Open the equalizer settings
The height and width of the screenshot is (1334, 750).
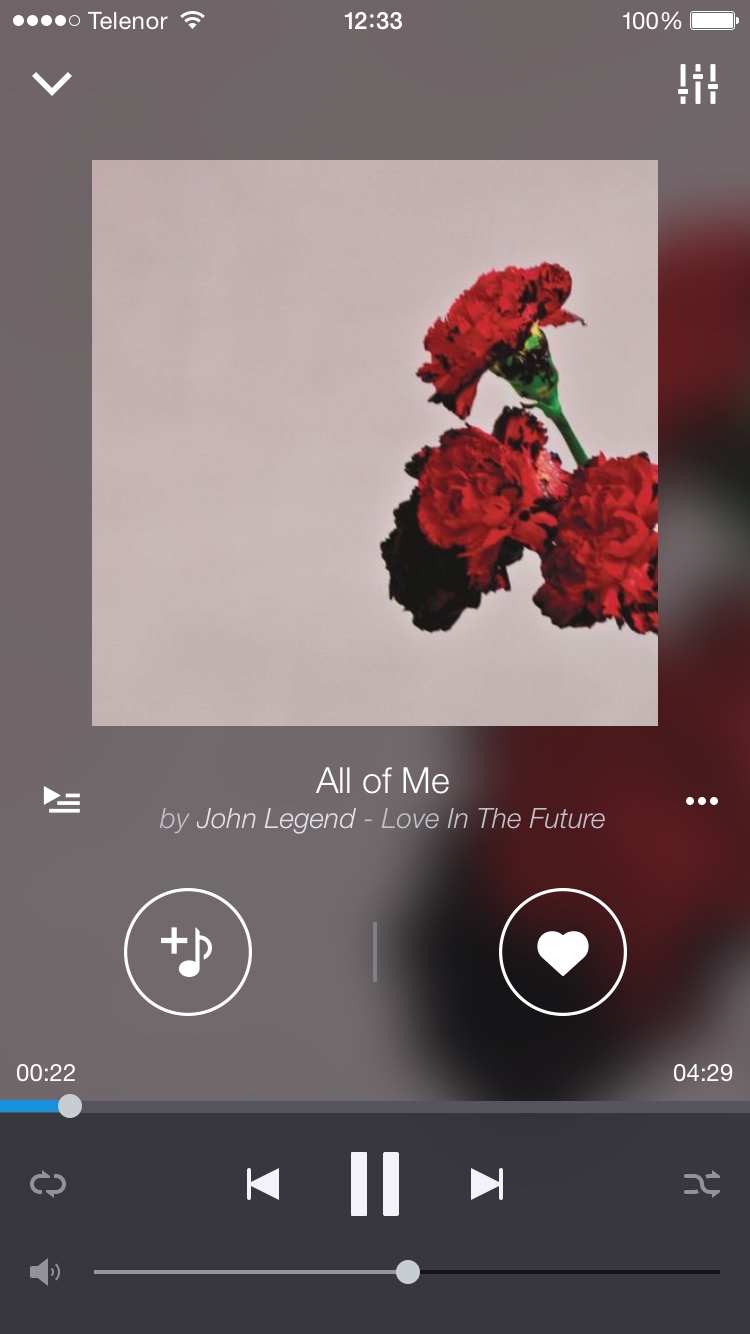(x=698, y=84)
